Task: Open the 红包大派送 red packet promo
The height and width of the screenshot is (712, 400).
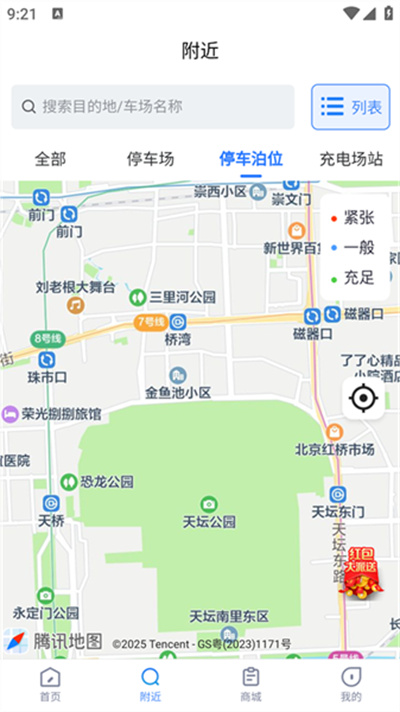Action: pyautogui.click(x=362, y=574)
